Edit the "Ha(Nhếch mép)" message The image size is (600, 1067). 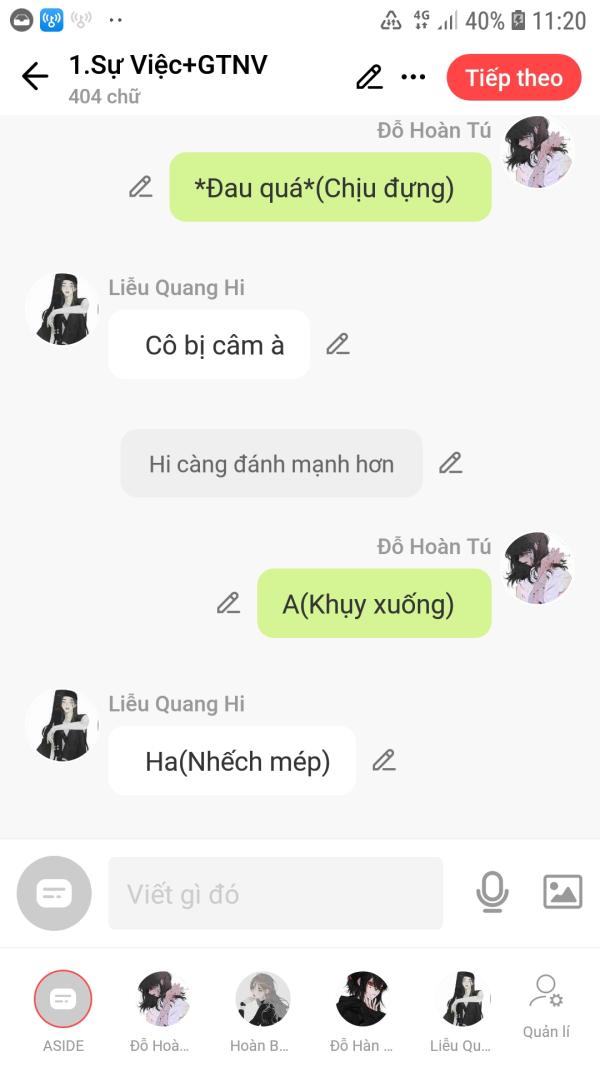tap(384, 760)
